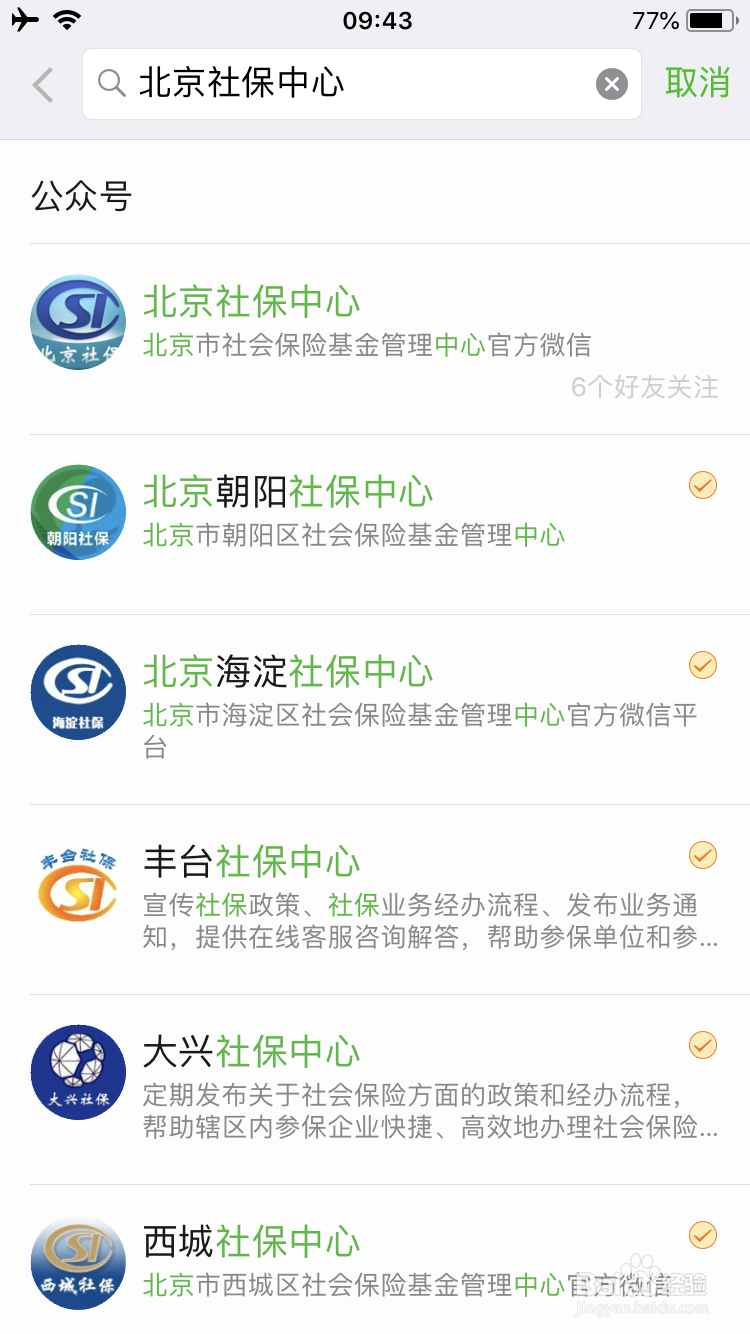Viewport: 750px width, 1334px height.
Task: Cancel the search with 取消
Action: click(x=697, y=83)
